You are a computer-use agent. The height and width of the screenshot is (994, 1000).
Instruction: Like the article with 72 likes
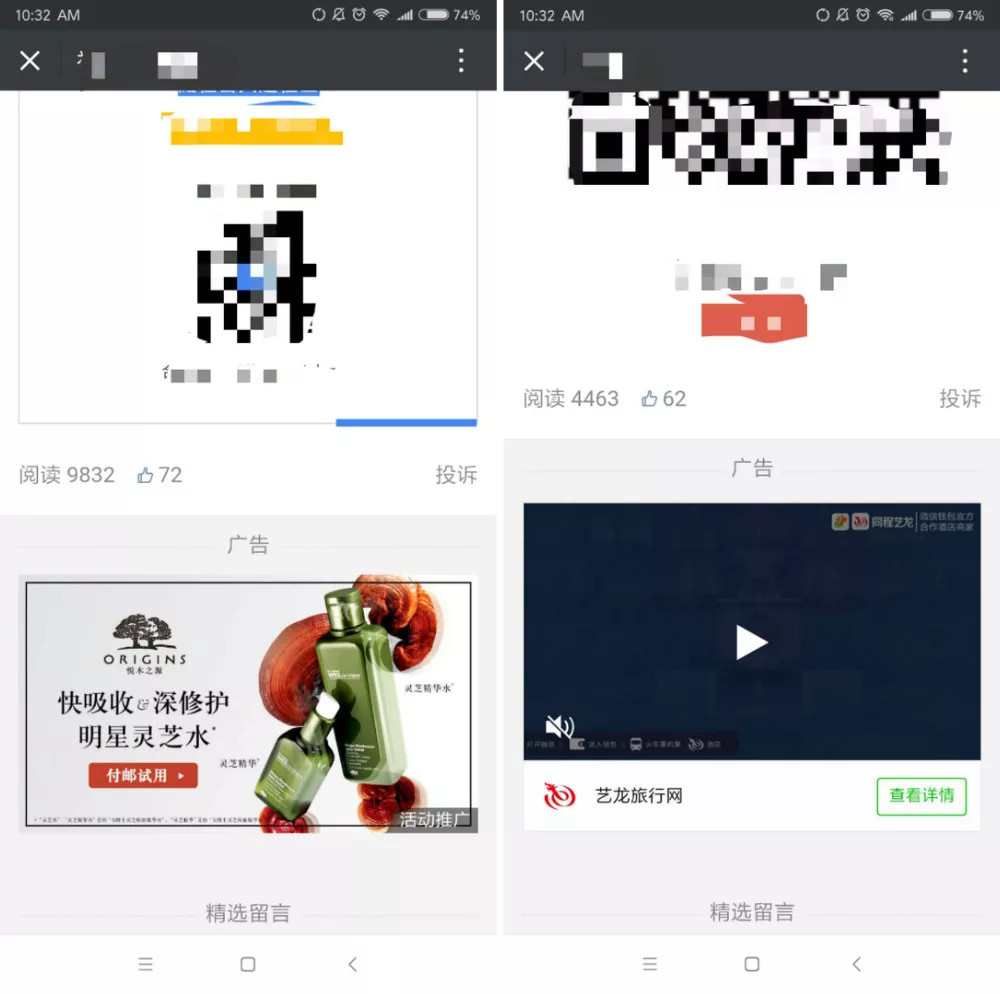146,475
